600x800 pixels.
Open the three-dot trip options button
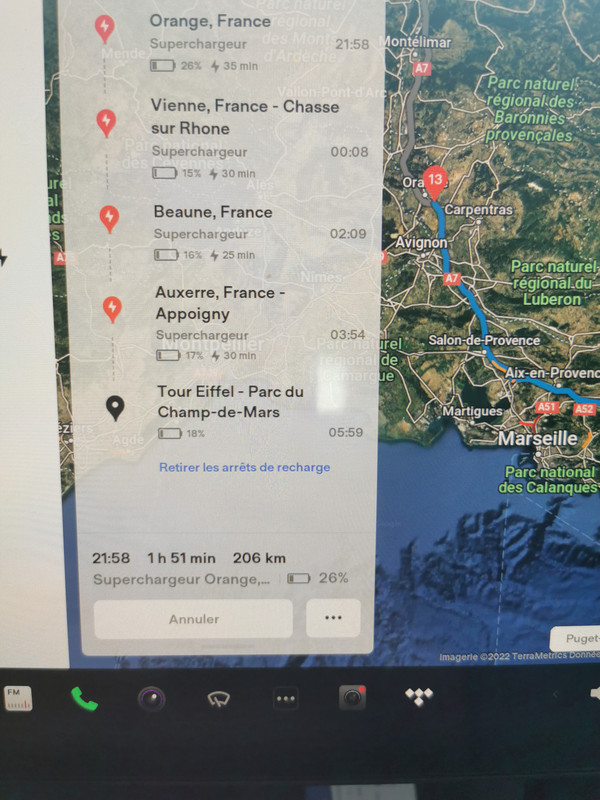pos(333,618)
